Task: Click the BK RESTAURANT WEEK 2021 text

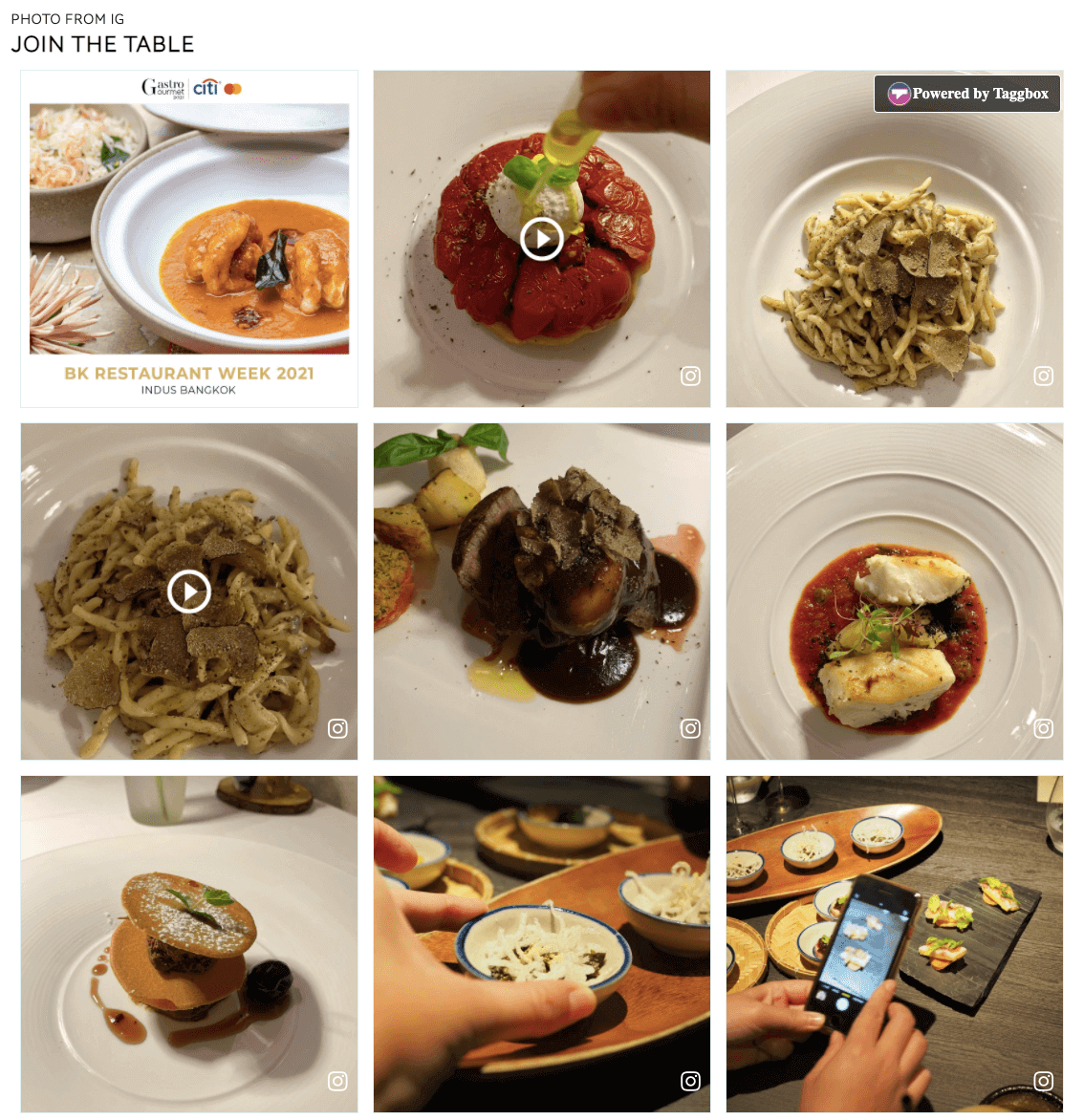Action: pyautogui.click(x=188, y=374)
